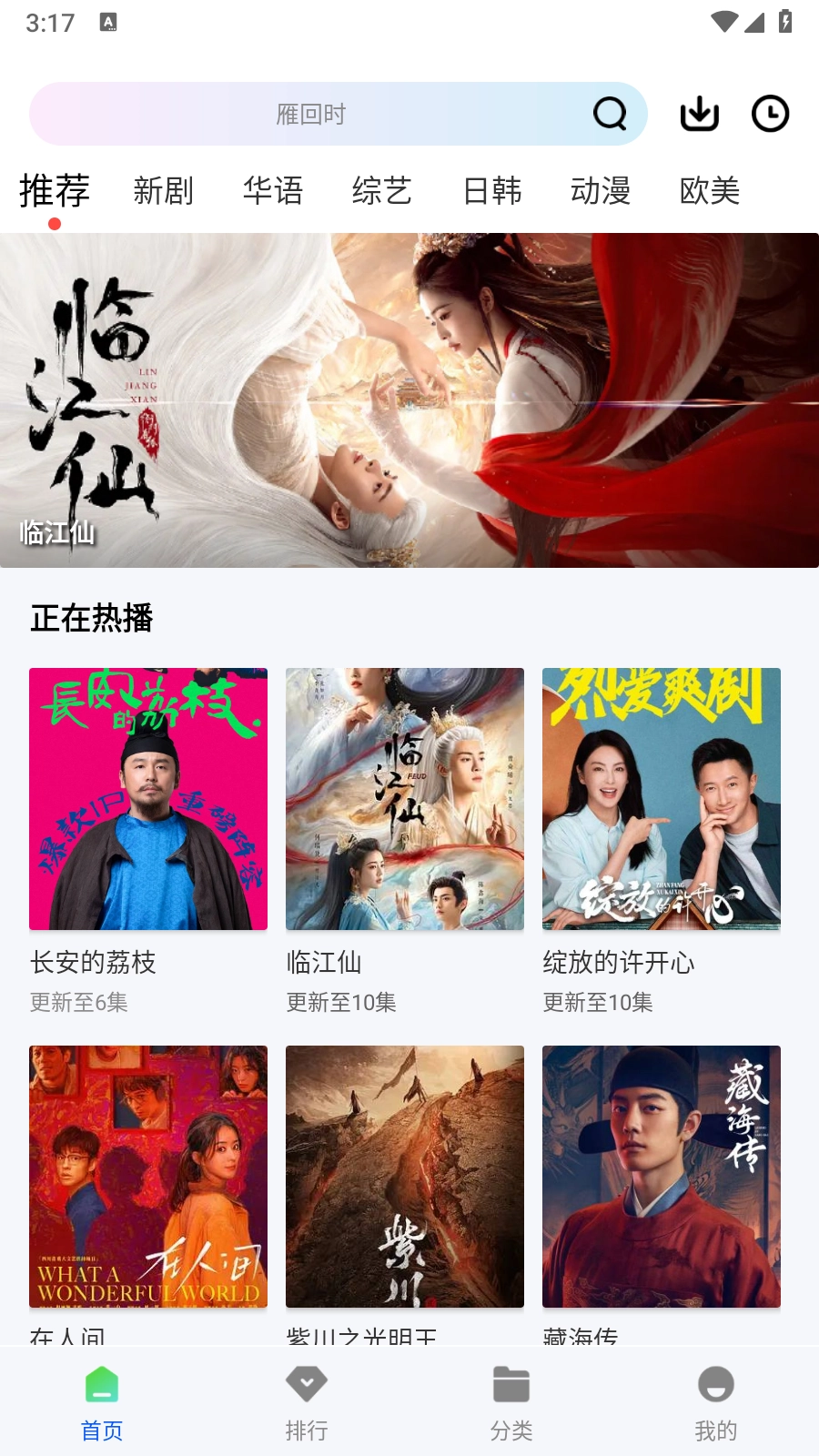Select the 欧美 category tab
This screenshot has width=819, height=1456.
pyautogui.click(x=709, y=191)
